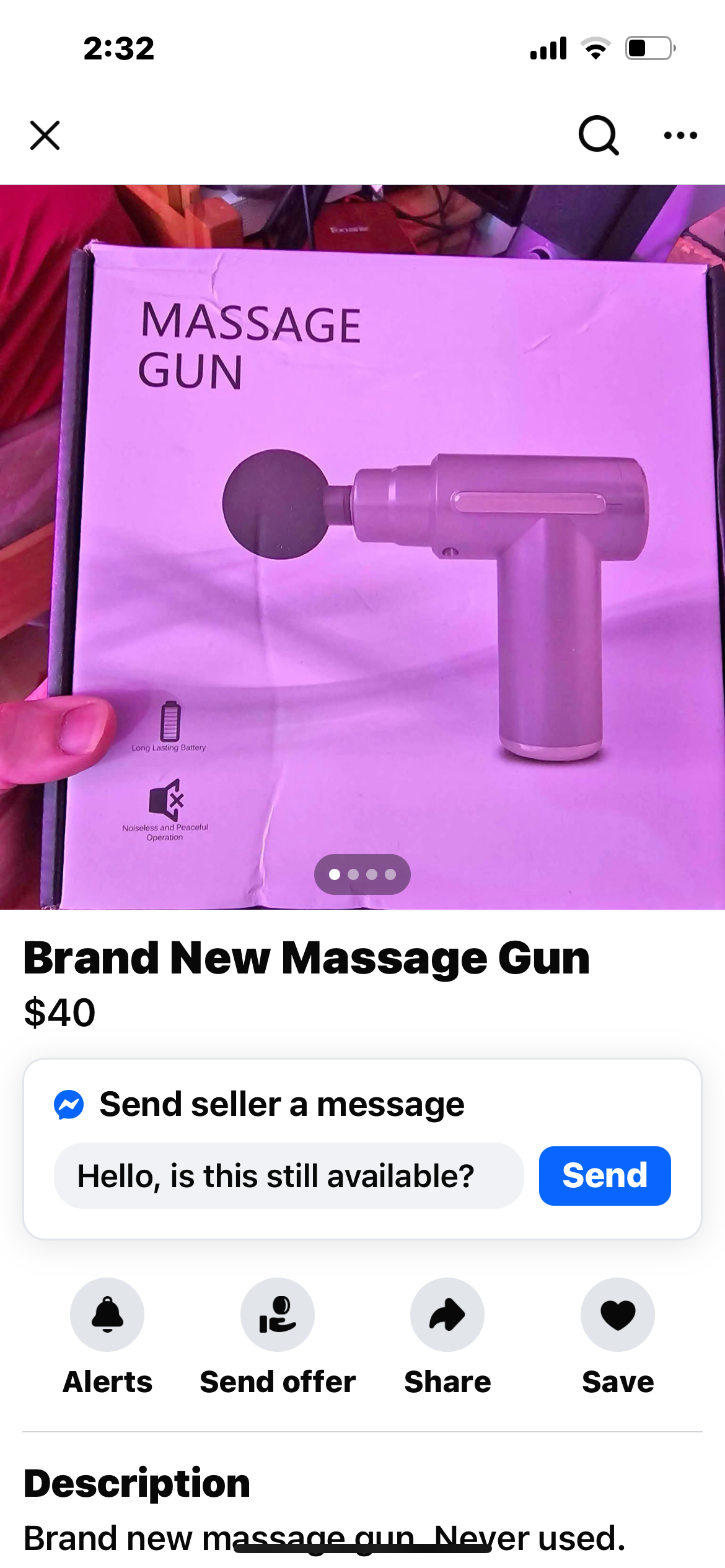725x1568 pixels.
Task: Share this massage gun listing
Action: tap(447, 1314)
